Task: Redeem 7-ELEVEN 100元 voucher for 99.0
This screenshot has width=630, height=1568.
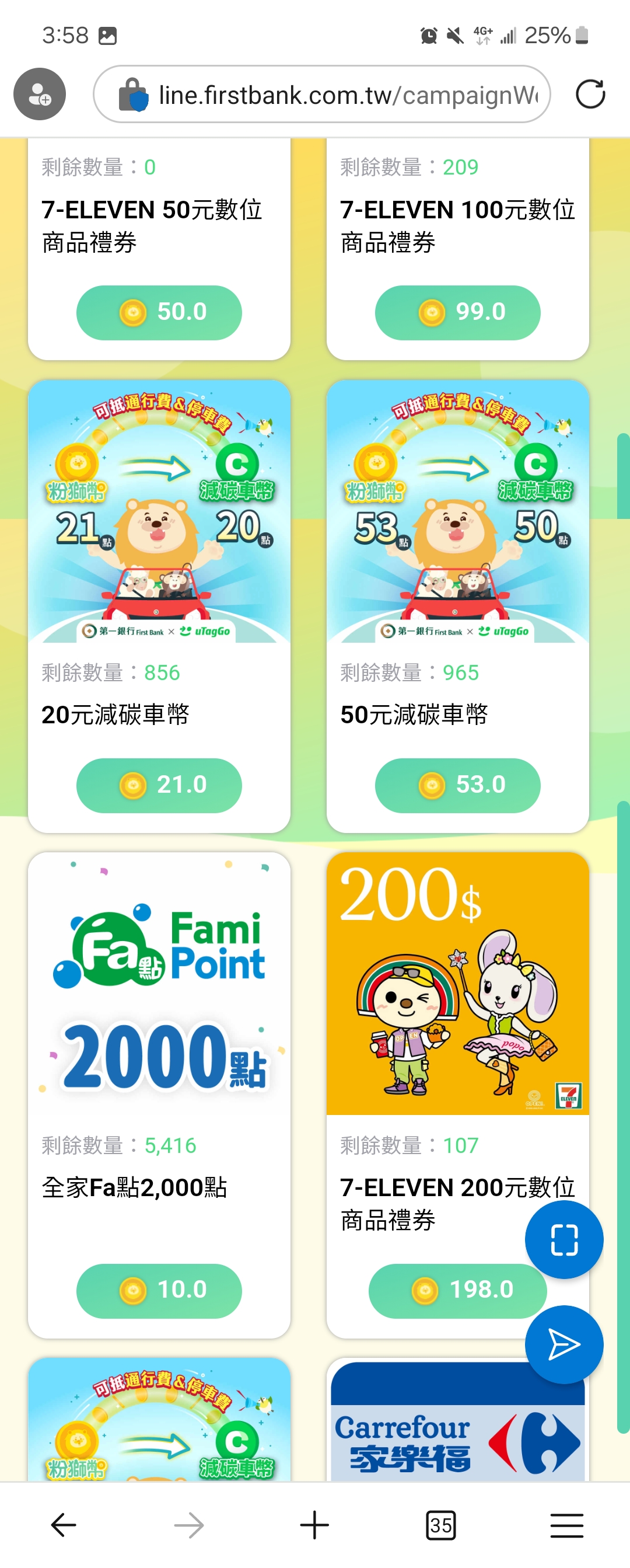Action: coord(457,312)
